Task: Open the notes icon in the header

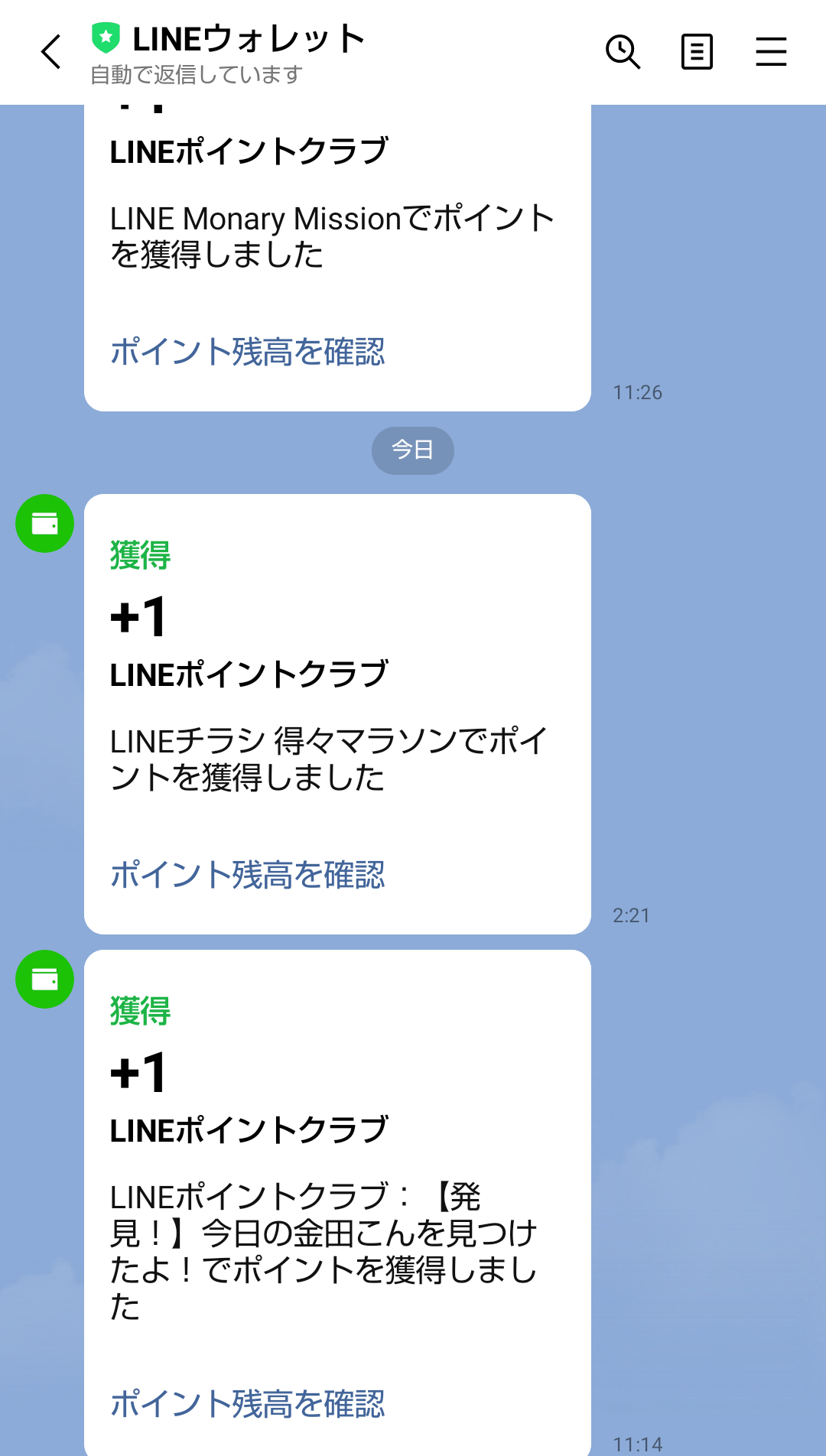Action: coord(697,52)
